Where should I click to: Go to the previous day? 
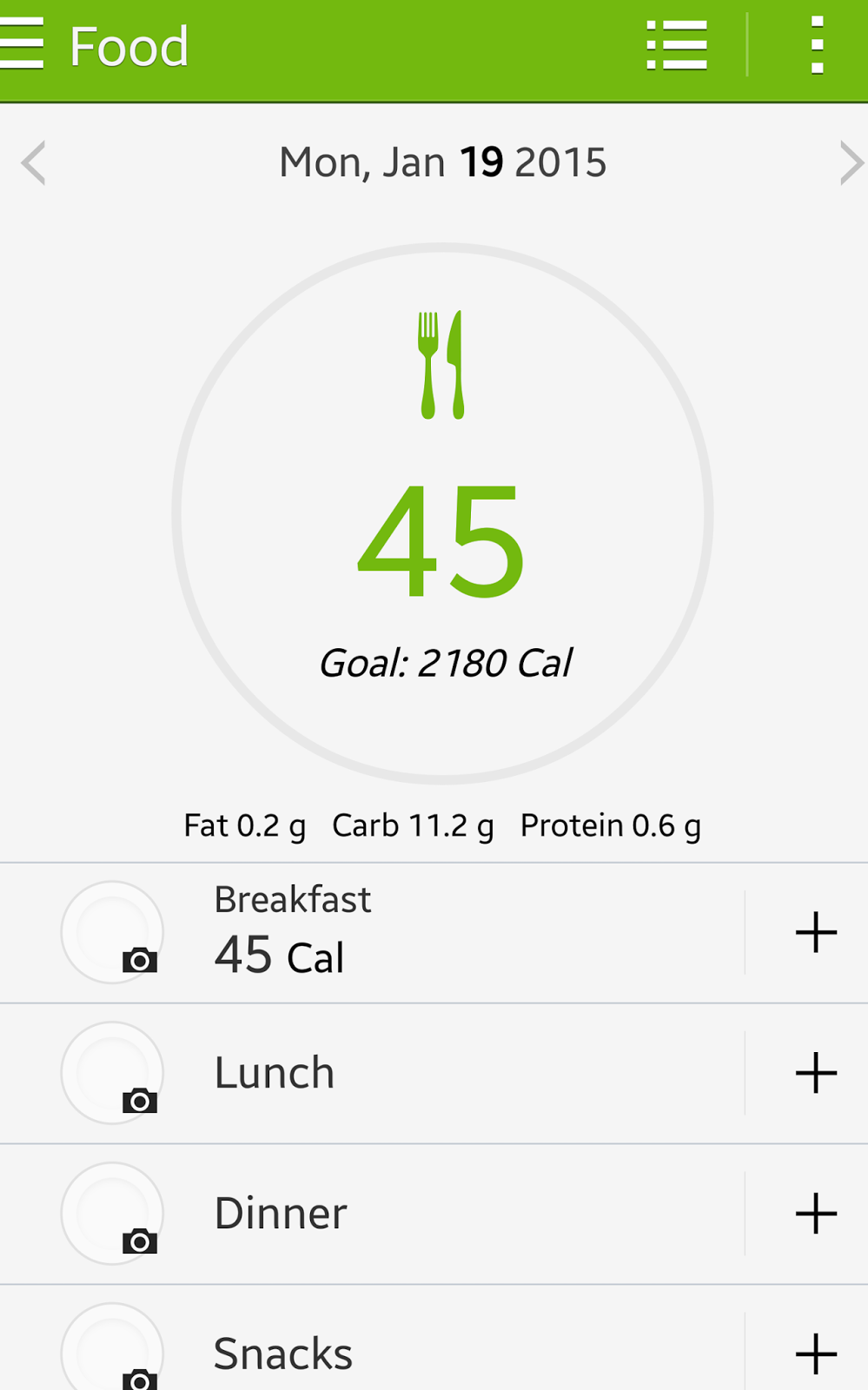34,163
